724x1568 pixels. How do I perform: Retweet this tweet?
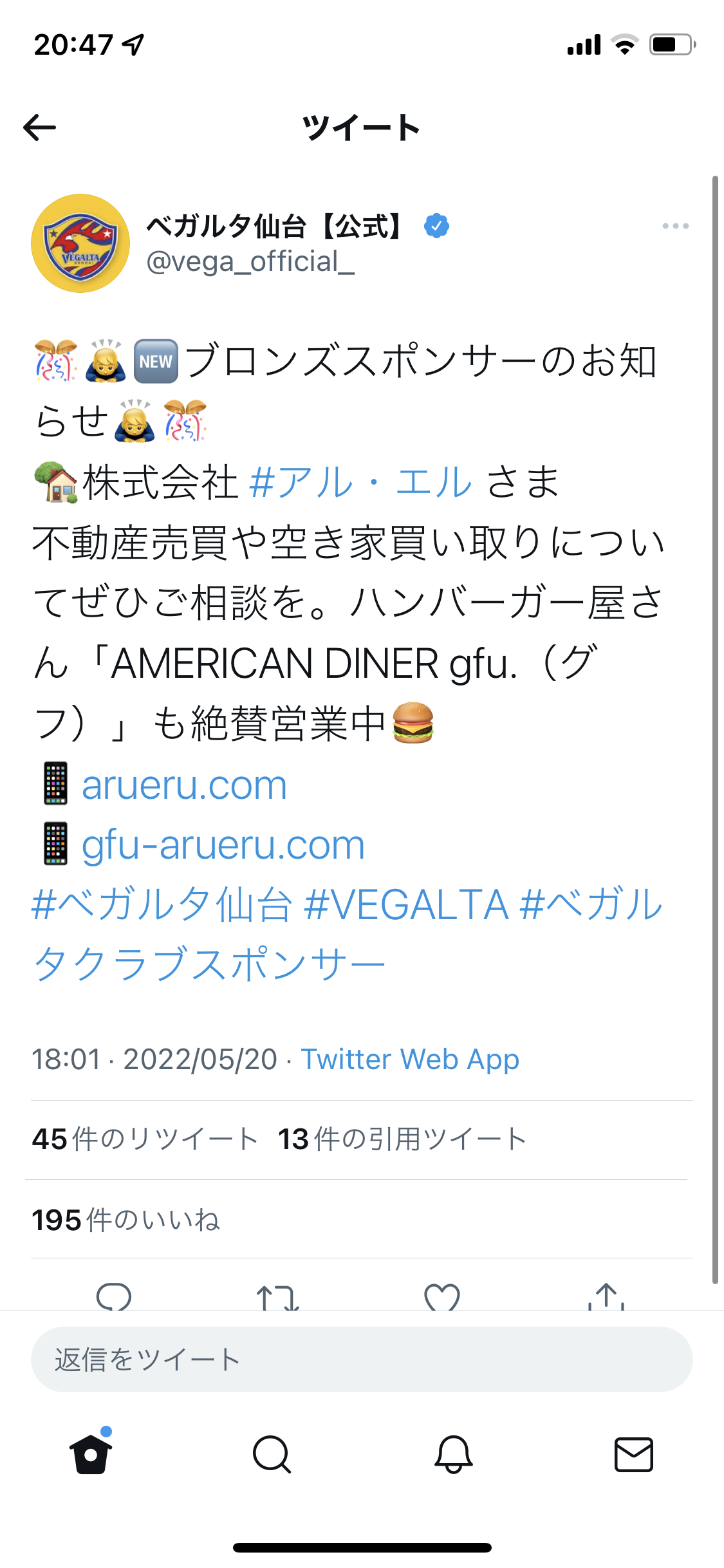click(x=277, y=1296)
